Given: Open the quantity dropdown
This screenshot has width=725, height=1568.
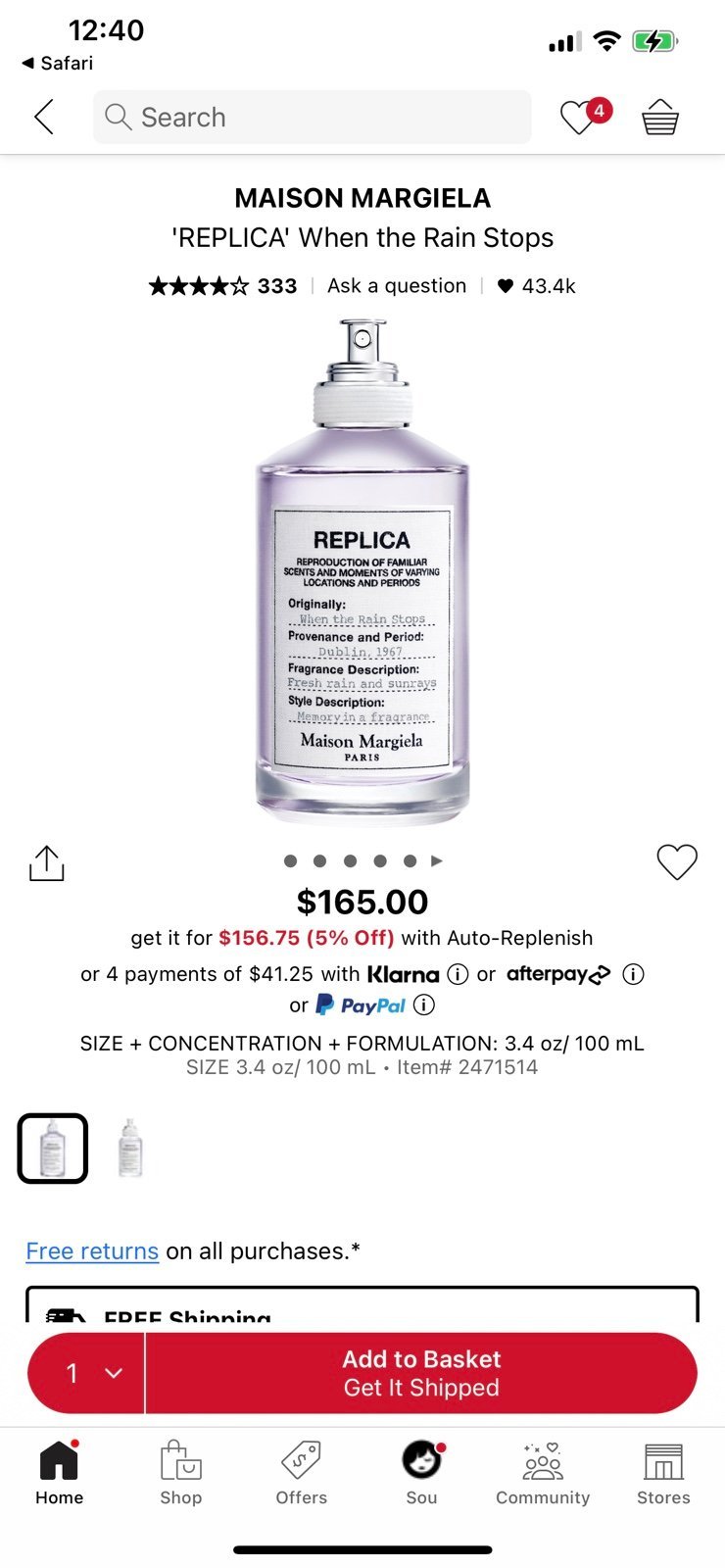Looking at the screenshot, I should point(86,1373).
